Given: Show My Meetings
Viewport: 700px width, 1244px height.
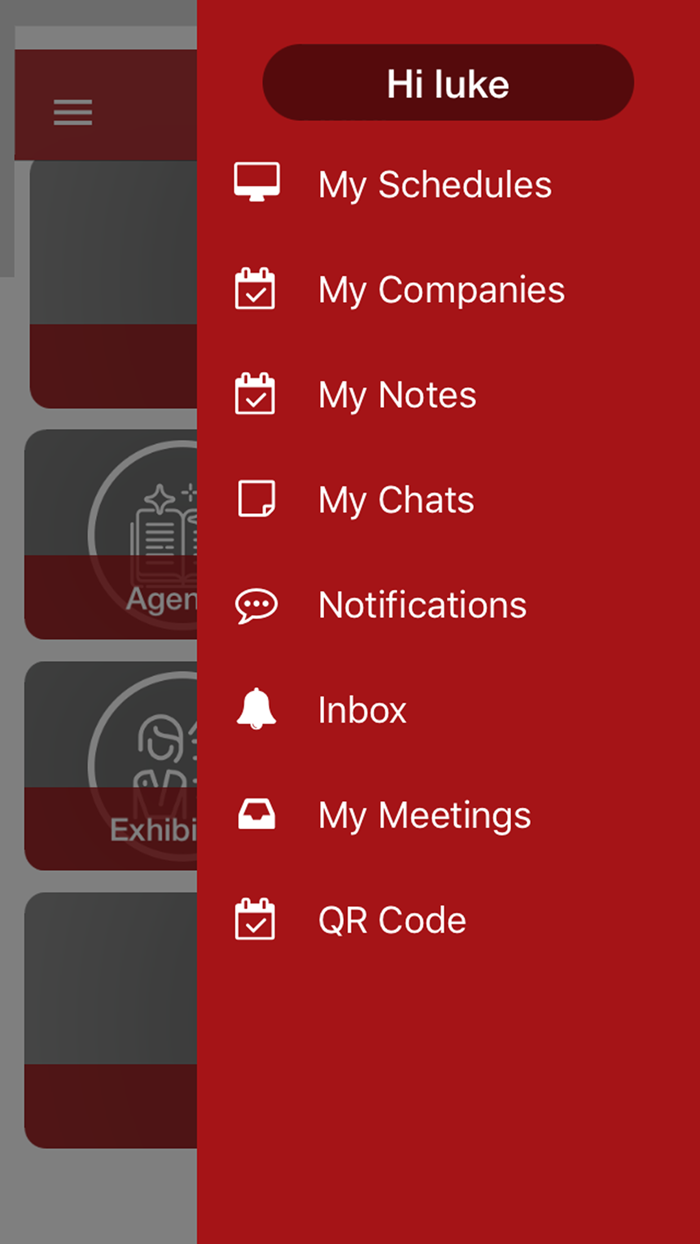Looking at the screenshot, I should [x=424, y=815].
